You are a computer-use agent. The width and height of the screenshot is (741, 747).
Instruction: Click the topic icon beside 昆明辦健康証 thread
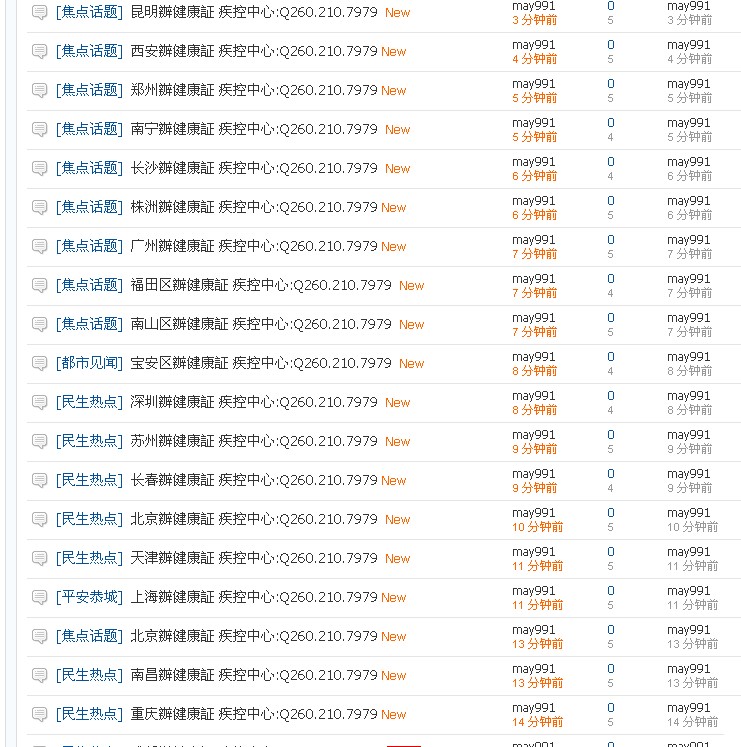pos(39,12)
